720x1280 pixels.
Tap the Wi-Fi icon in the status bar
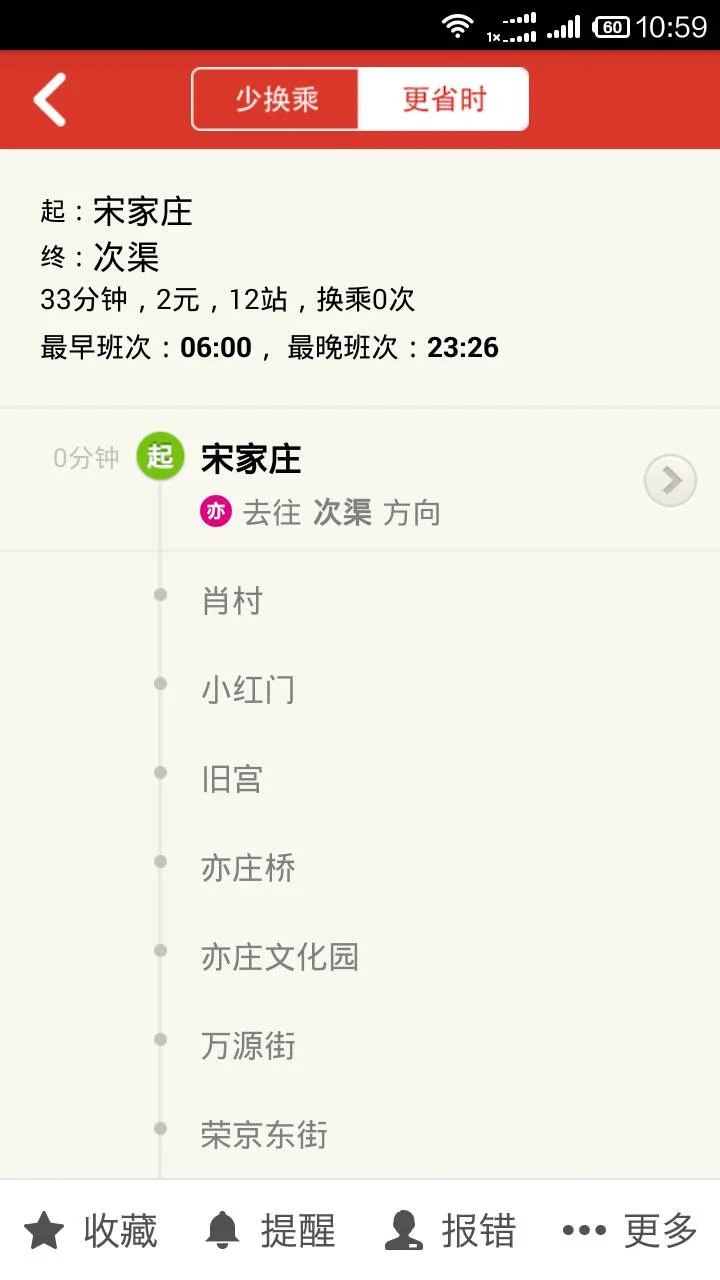[459, 25]
